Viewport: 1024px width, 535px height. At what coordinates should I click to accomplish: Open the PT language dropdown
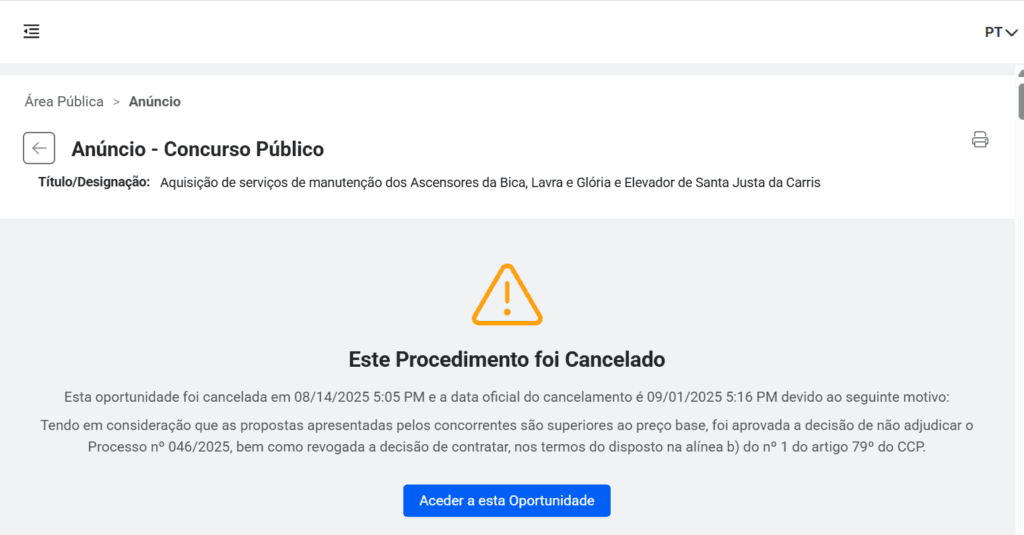click(x=1000, y=32)
